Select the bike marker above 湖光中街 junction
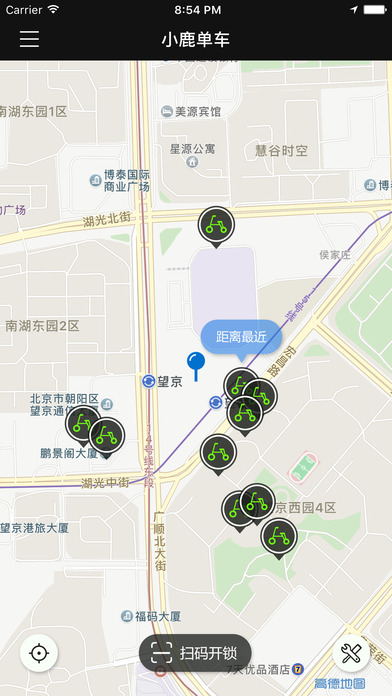Viewport: 392px width, 696px height. (x=218, y=454)
